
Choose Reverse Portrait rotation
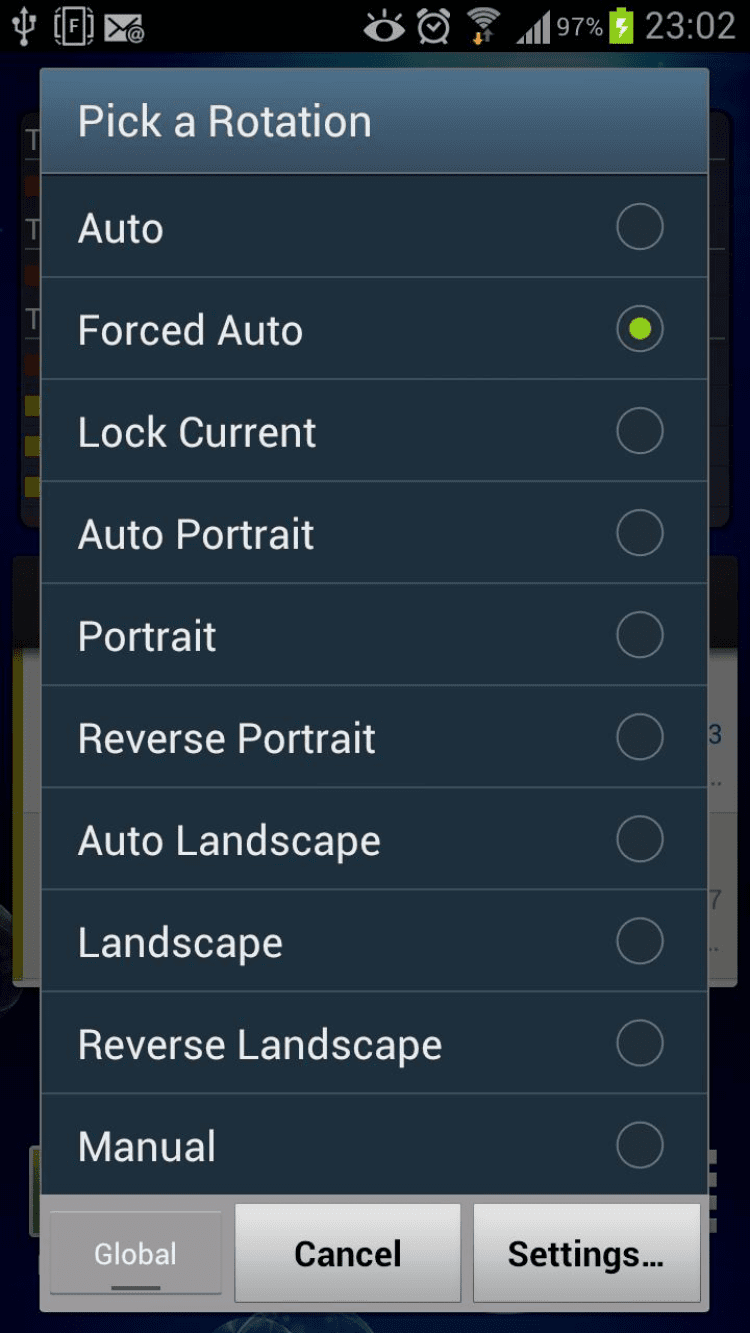(374, 738)
